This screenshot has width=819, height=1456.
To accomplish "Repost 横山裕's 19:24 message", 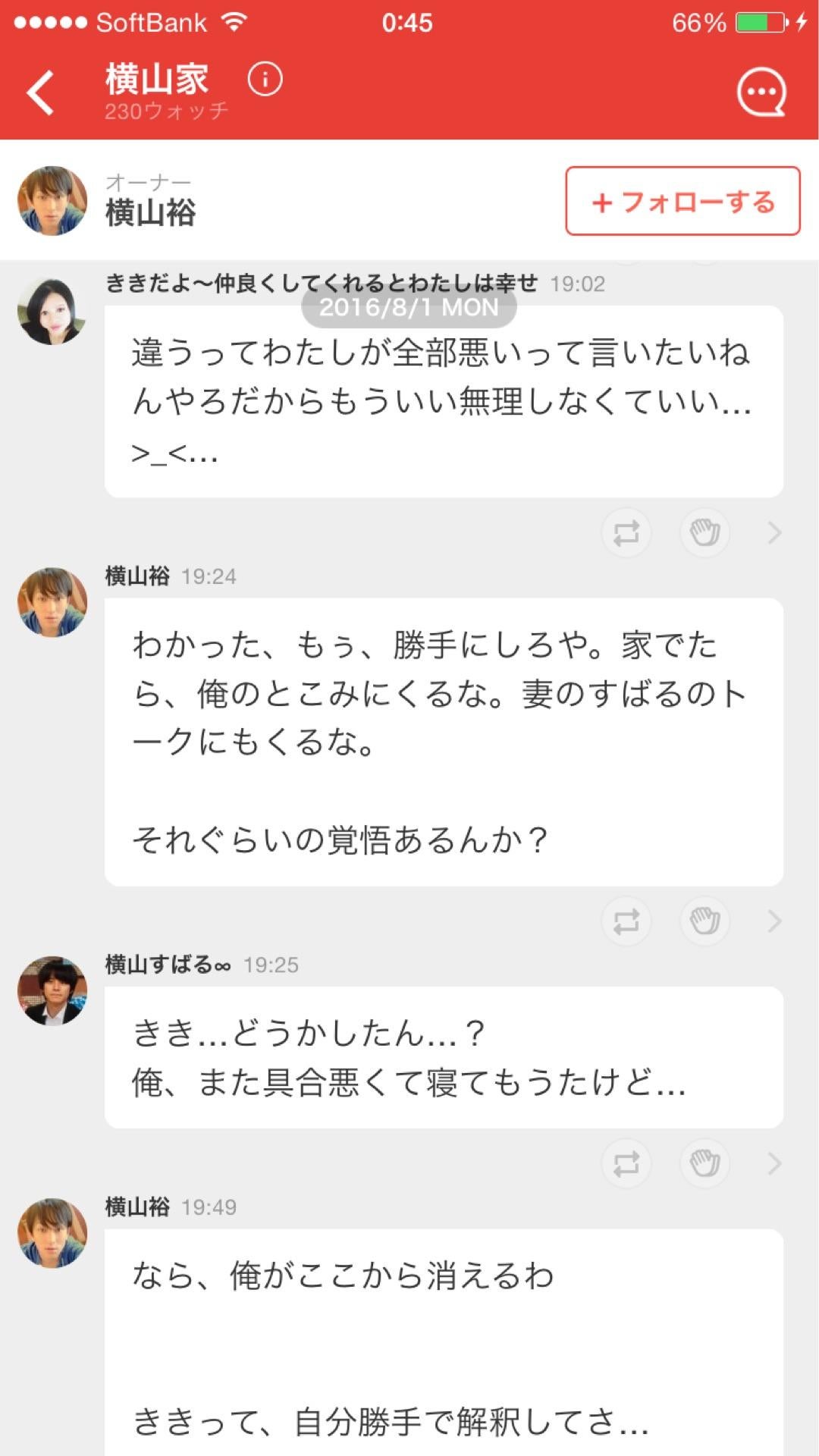I will (625, 921).
